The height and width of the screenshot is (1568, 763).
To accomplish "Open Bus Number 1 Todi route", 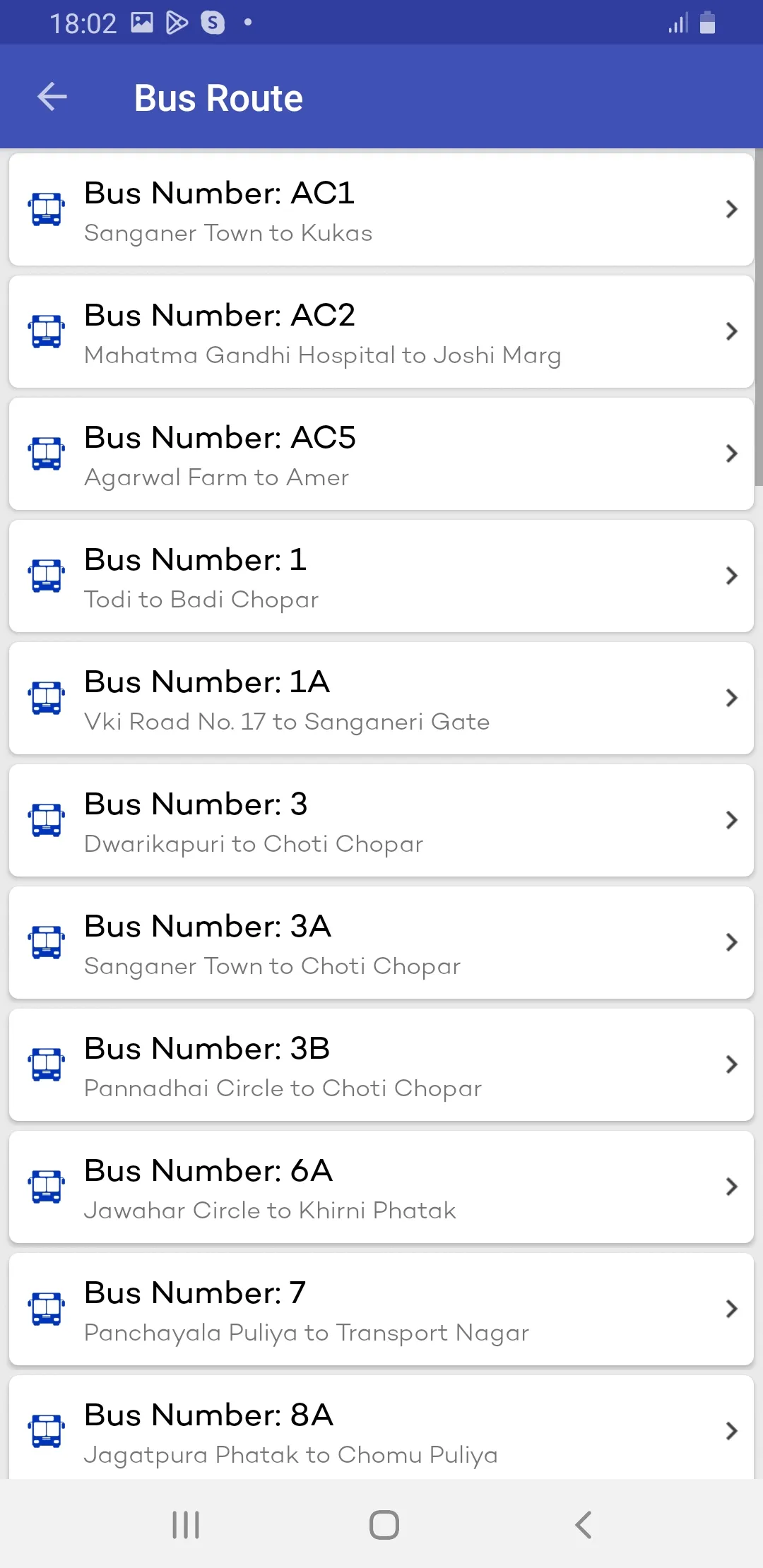I will pyautogui.click(x=381, y=576).
